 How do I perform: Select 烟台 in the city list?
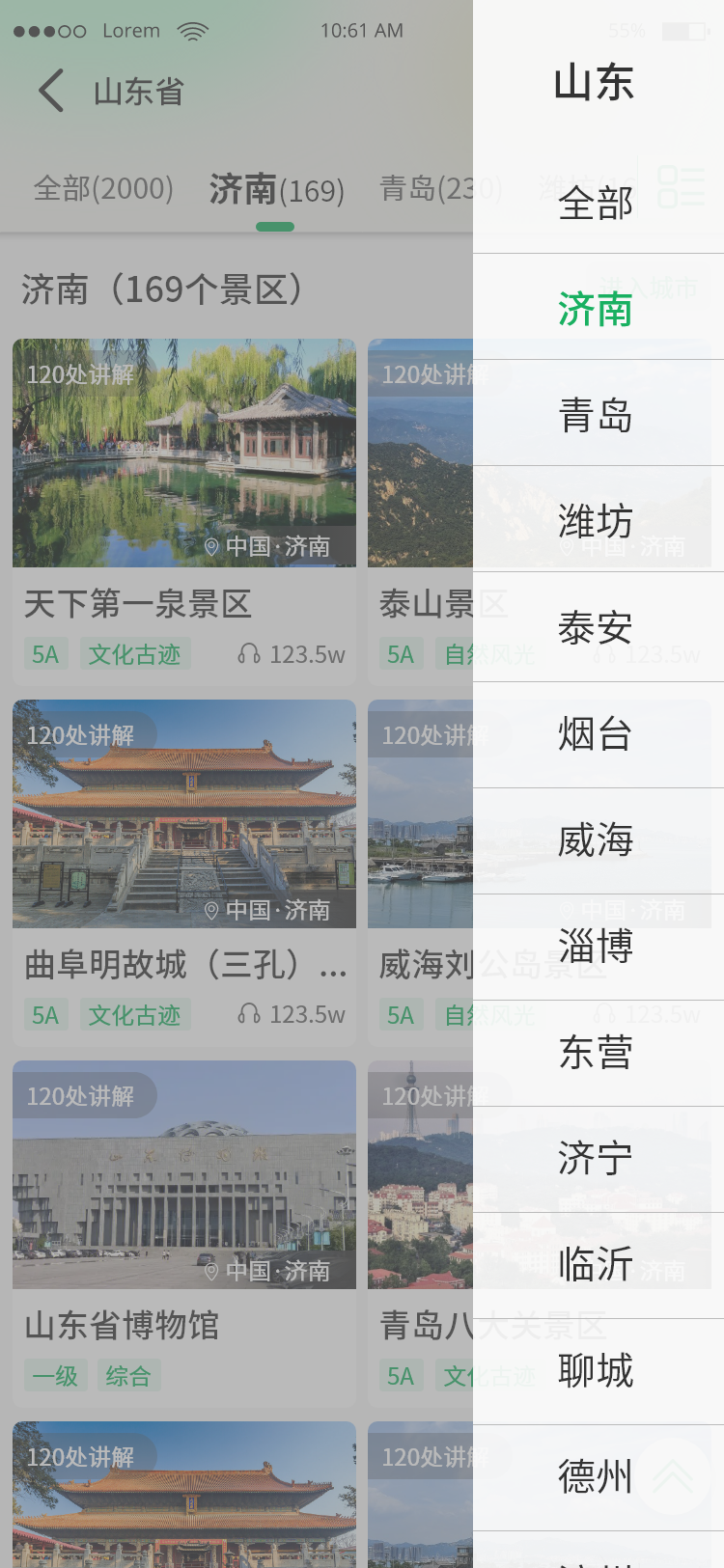point(596,734)
